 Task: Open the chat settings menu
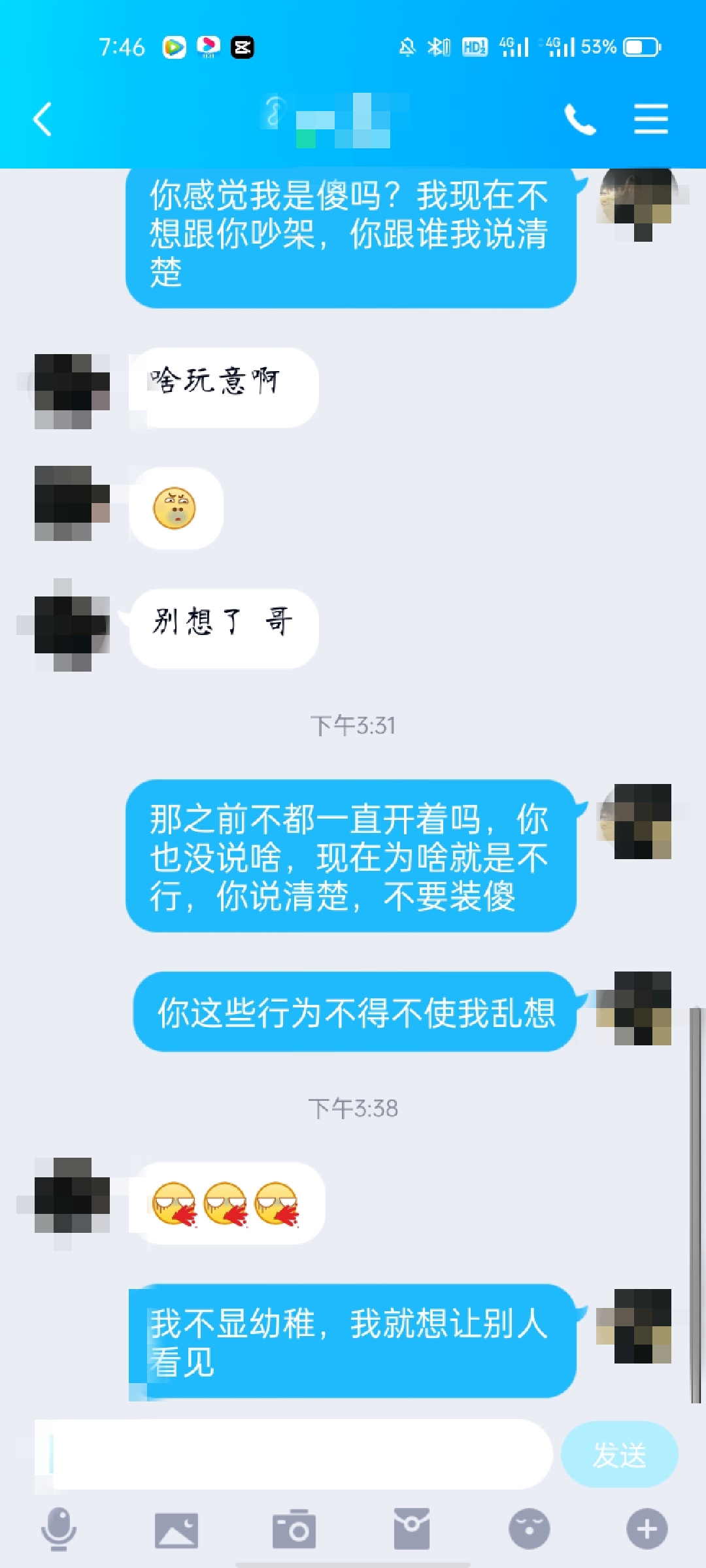click(x=650, y=120)
